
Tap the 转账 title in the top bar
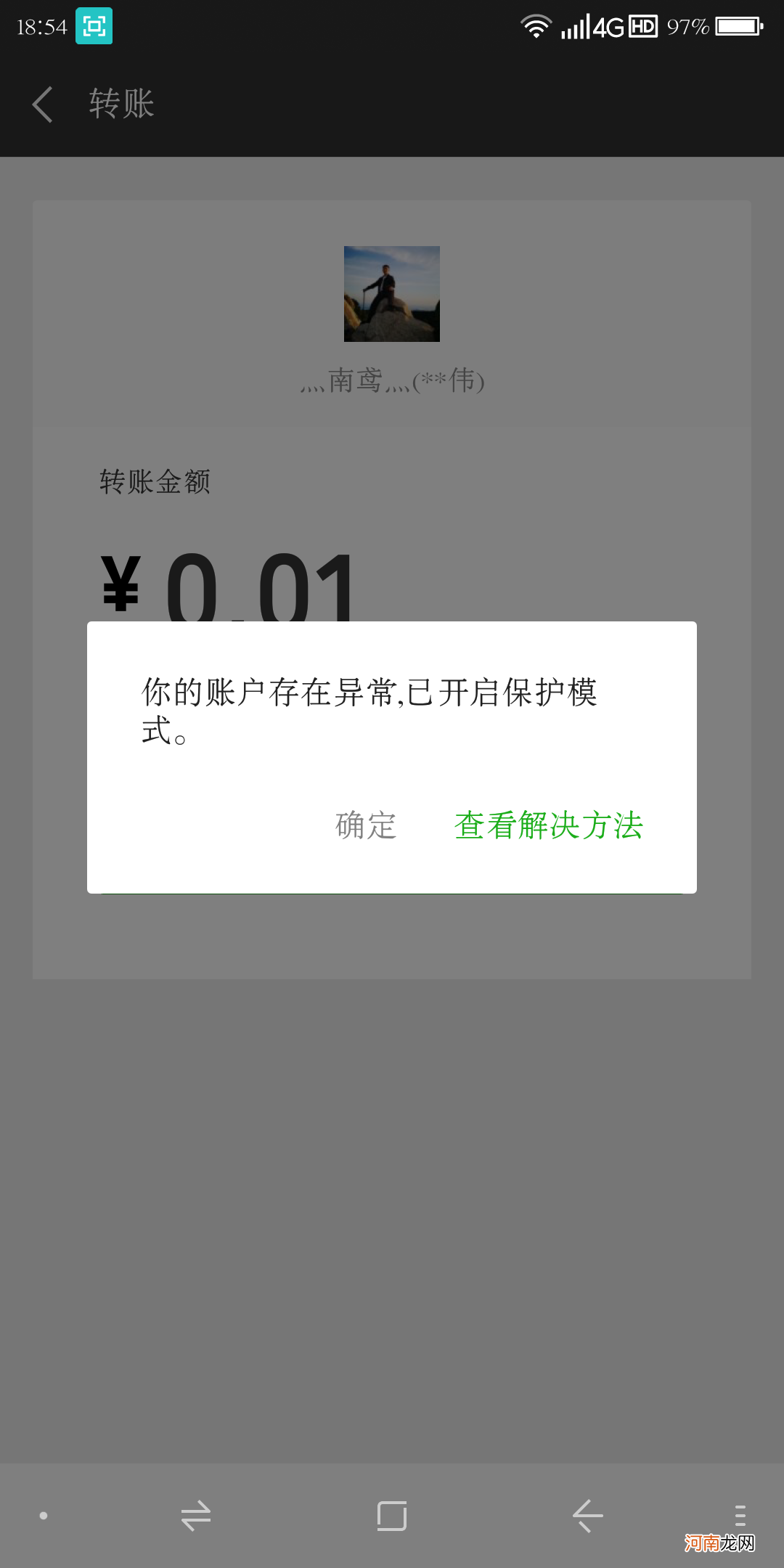[121, 105]
